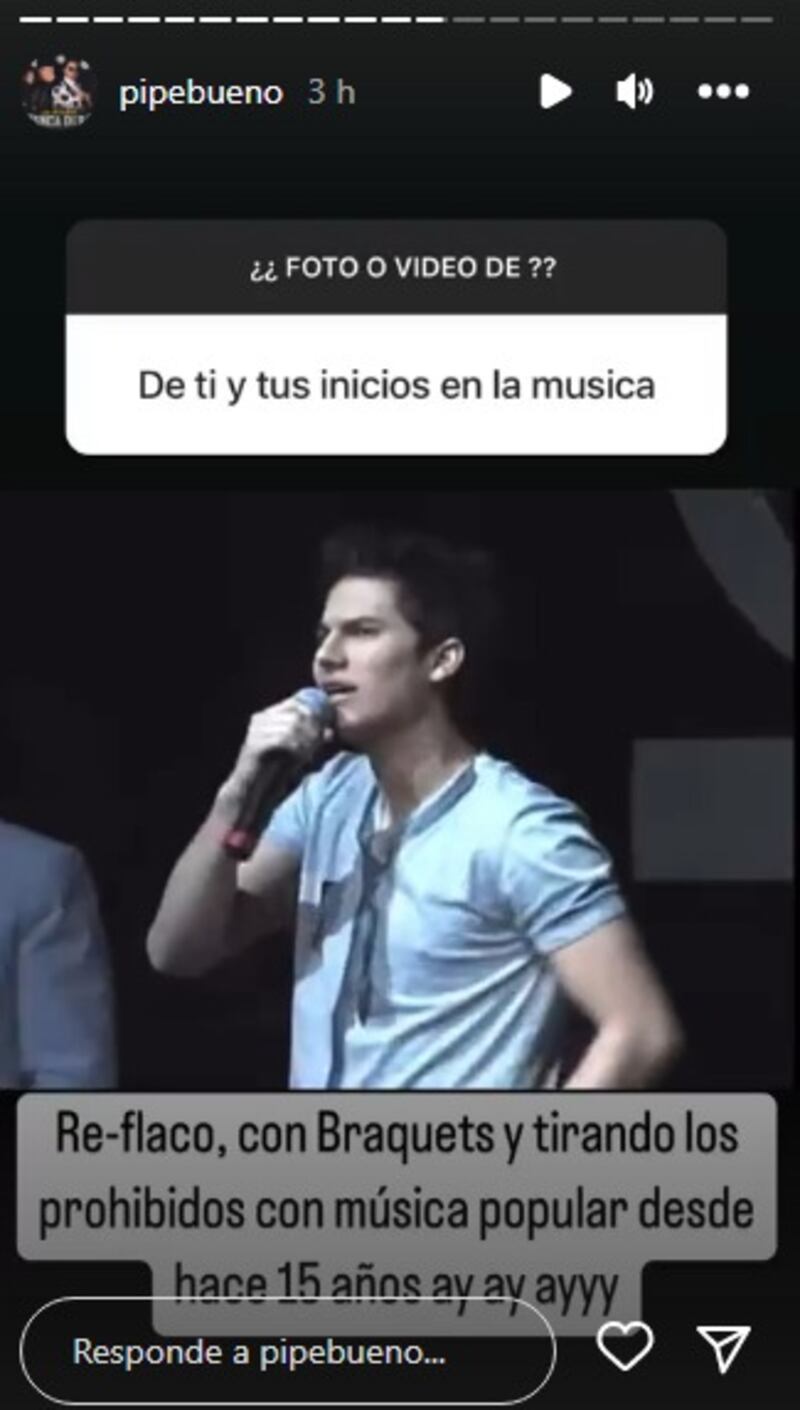800x1410 pixels.
Task: Open pipebueno's profile picture
Action: (57, 92)
